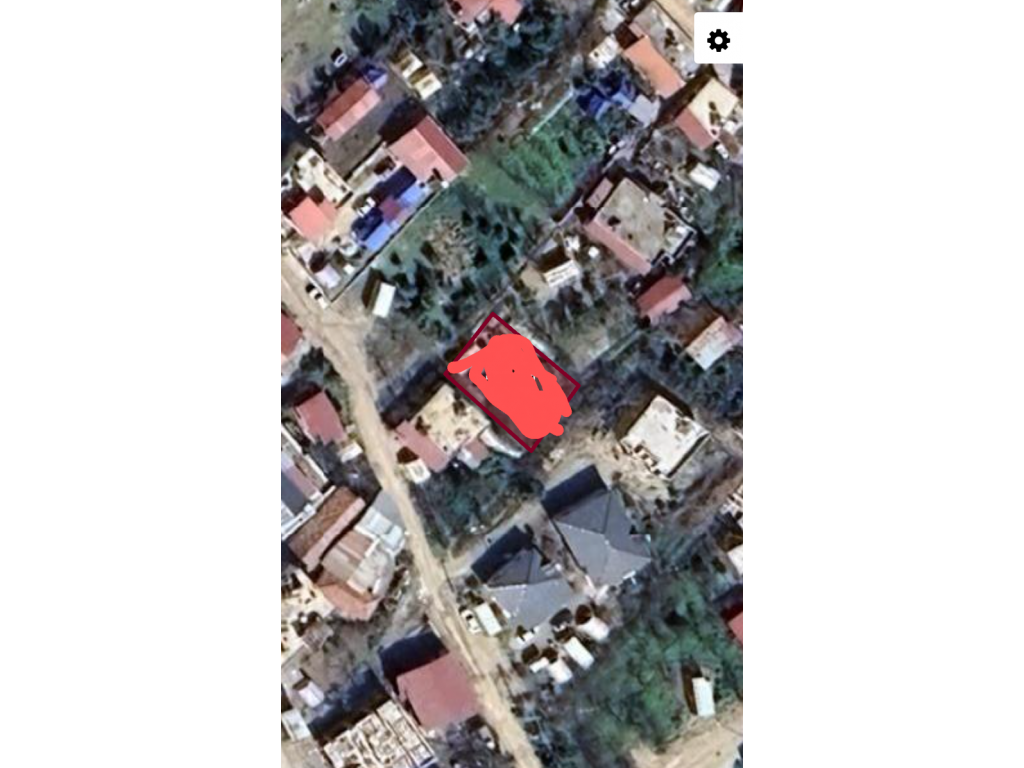Open the map settings gear
This screenshot has width=1024, height=768.
point(718,40)
